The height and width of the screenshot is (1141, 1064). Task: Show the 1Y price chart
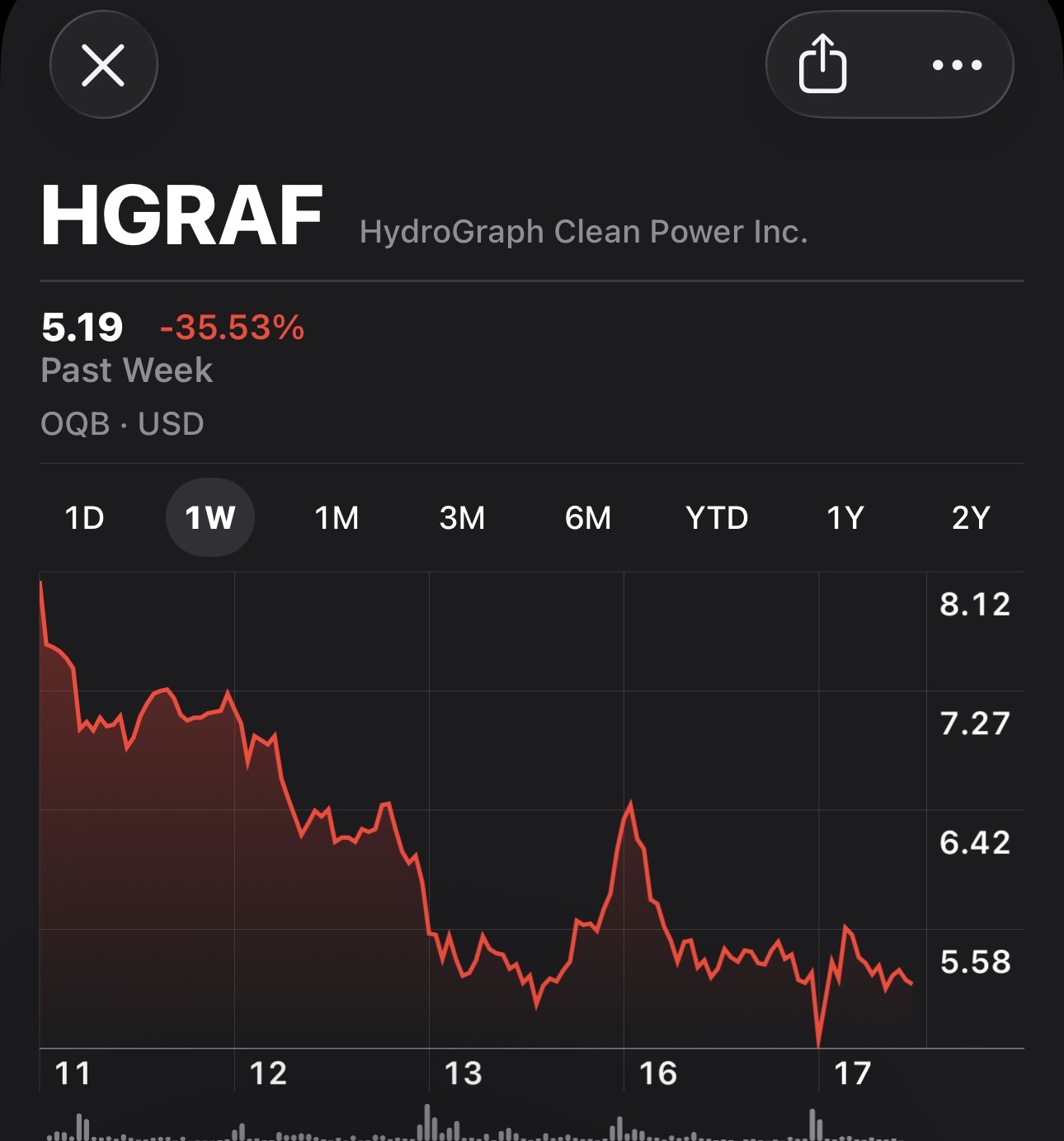pos(845,518)
